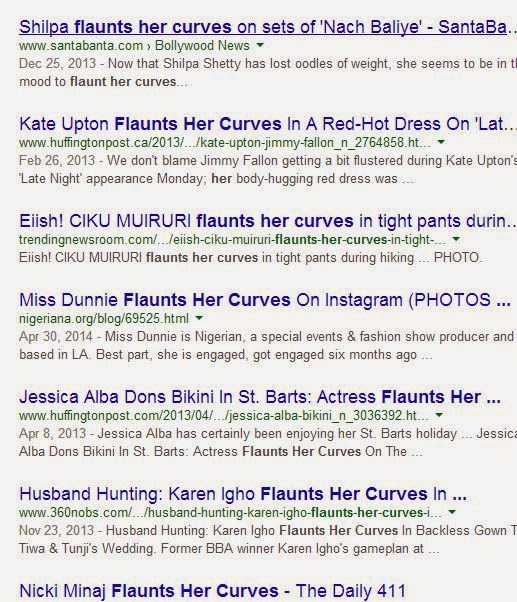Expand the dropdown arrow beside 360nobs.com URL
Viewport: 517px width, 602px height.
click(x=452, y=512)
